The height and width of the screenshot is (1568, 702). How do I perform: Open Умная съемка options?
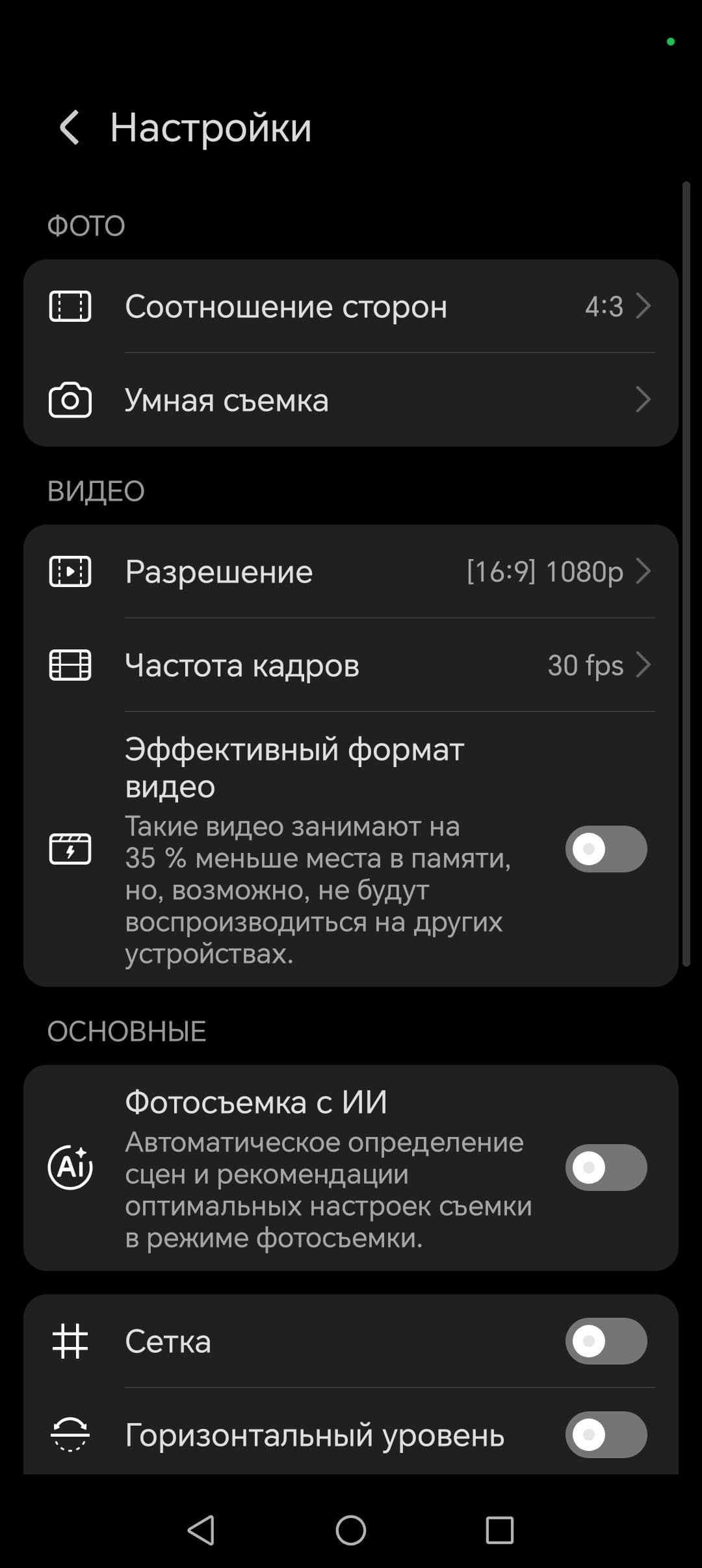click(x=351, y=400)
